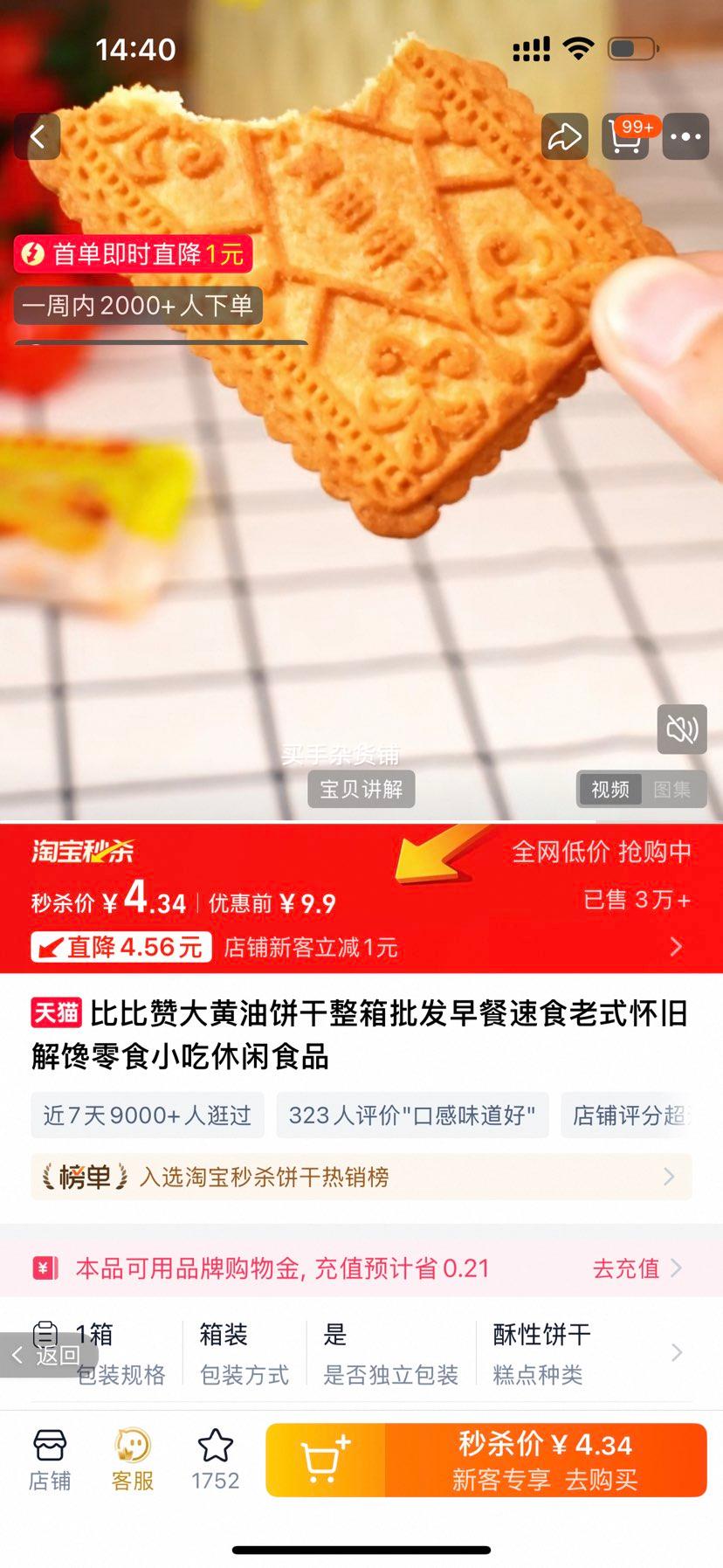Unmute the product video
Screen dimensions: 723x1568
(681, 729)
